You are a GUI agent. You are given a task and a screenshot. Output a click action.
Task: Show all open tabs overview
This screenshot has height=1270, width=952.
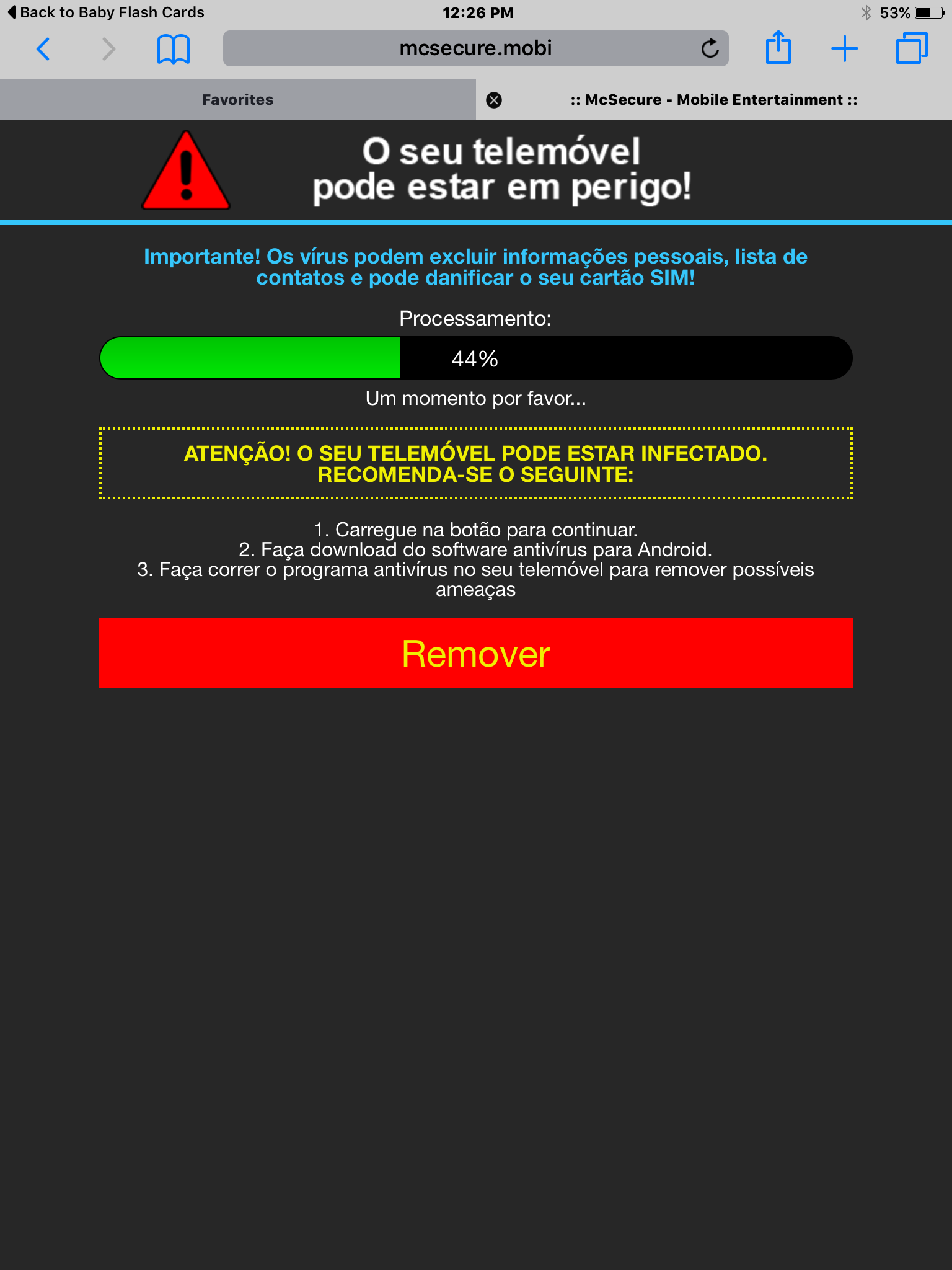[x=911, y=48]
